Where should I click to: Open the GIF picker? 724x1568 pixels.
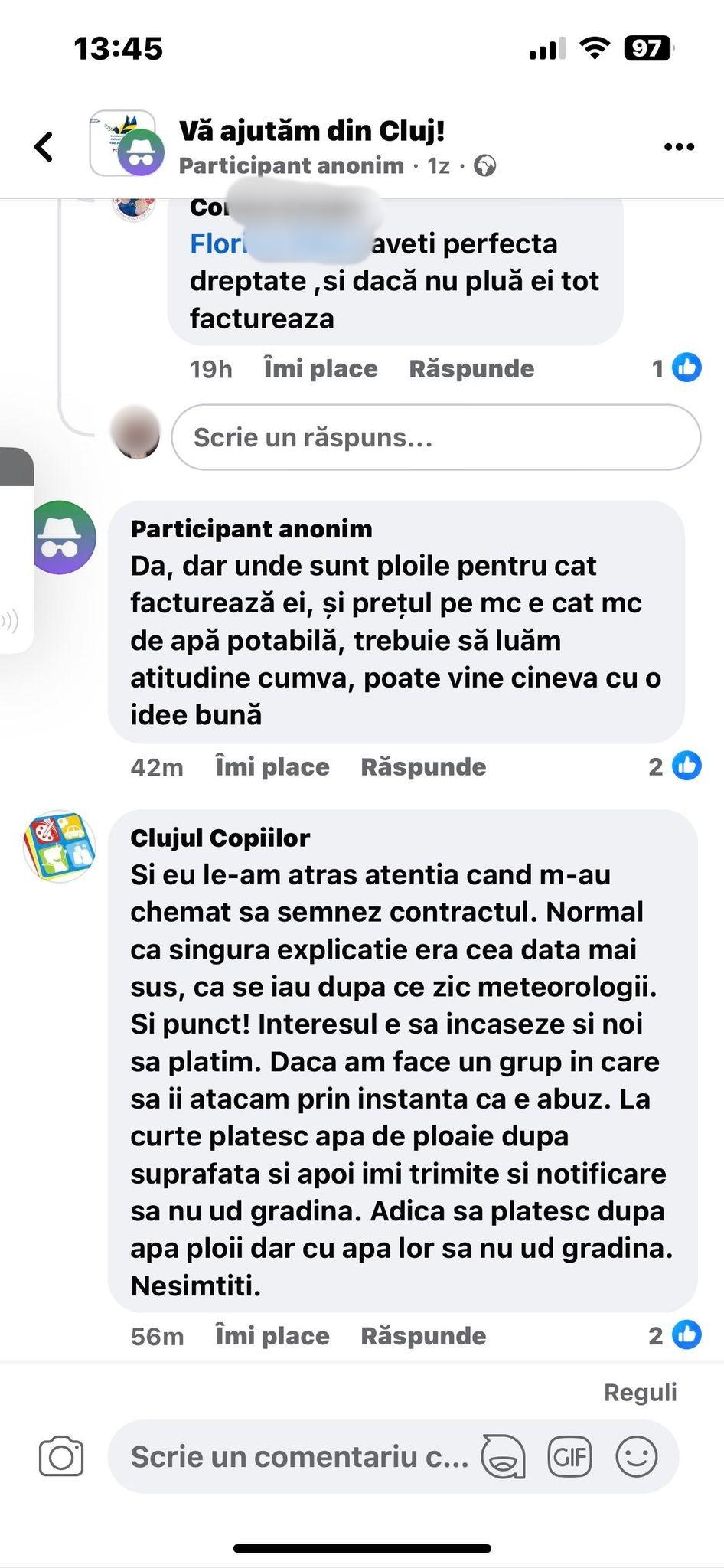[x=570, y=1456]
